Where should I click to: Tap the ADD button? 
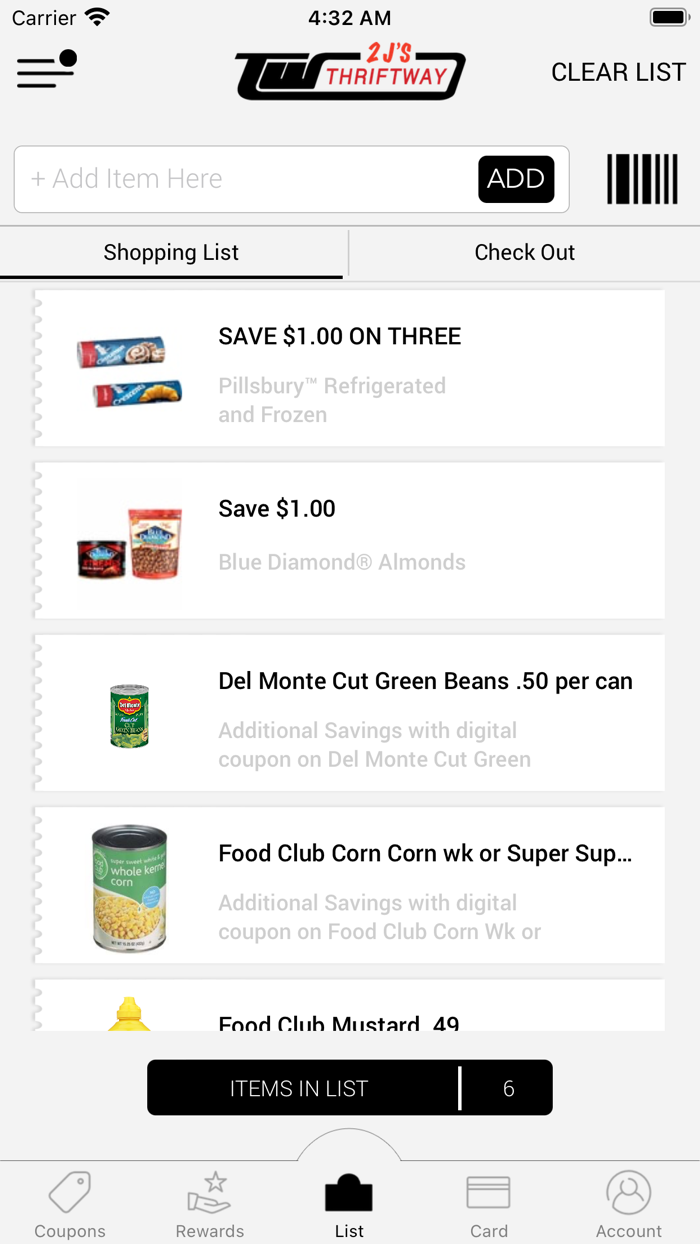(x=516, y=179)
